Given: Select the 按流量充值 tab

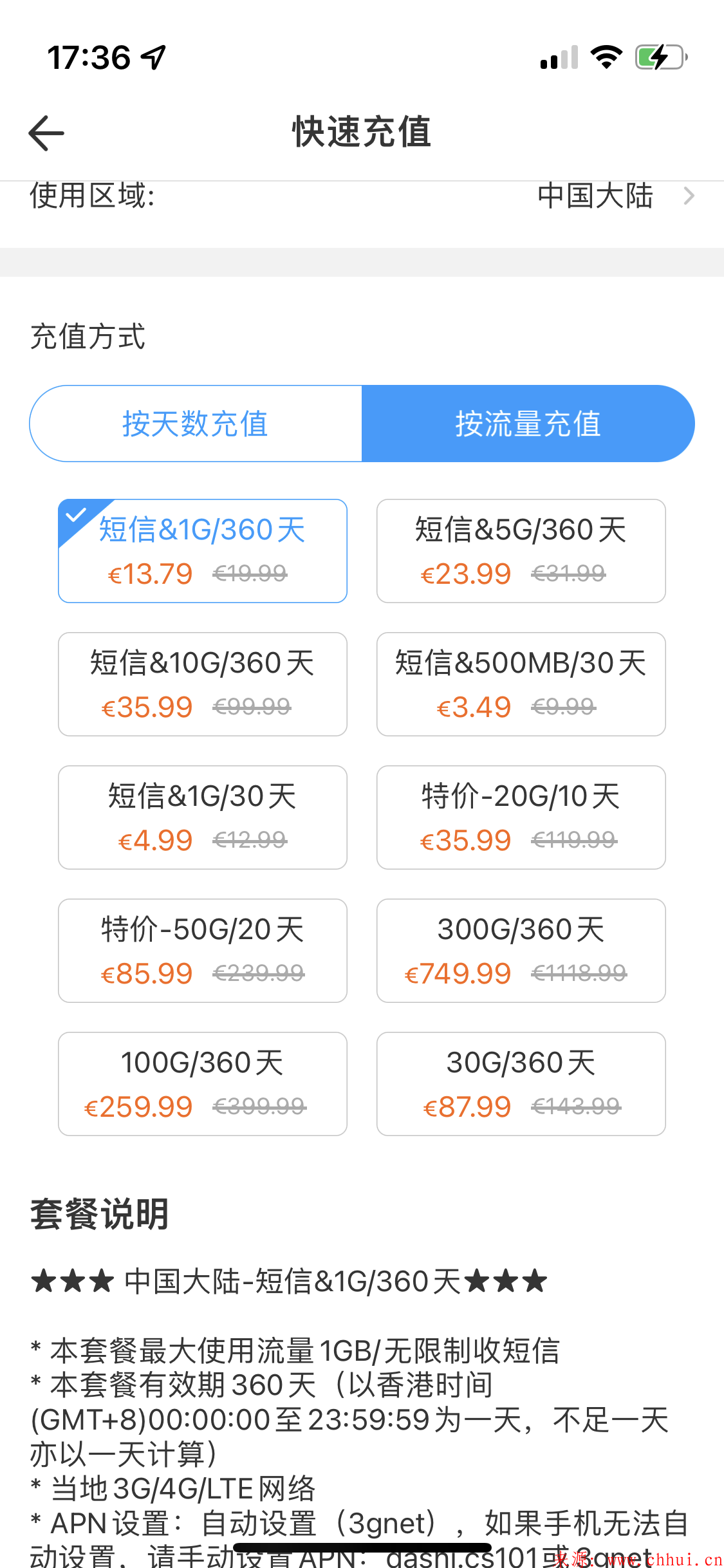Looking at the screenshot, I should pos(528,424).
